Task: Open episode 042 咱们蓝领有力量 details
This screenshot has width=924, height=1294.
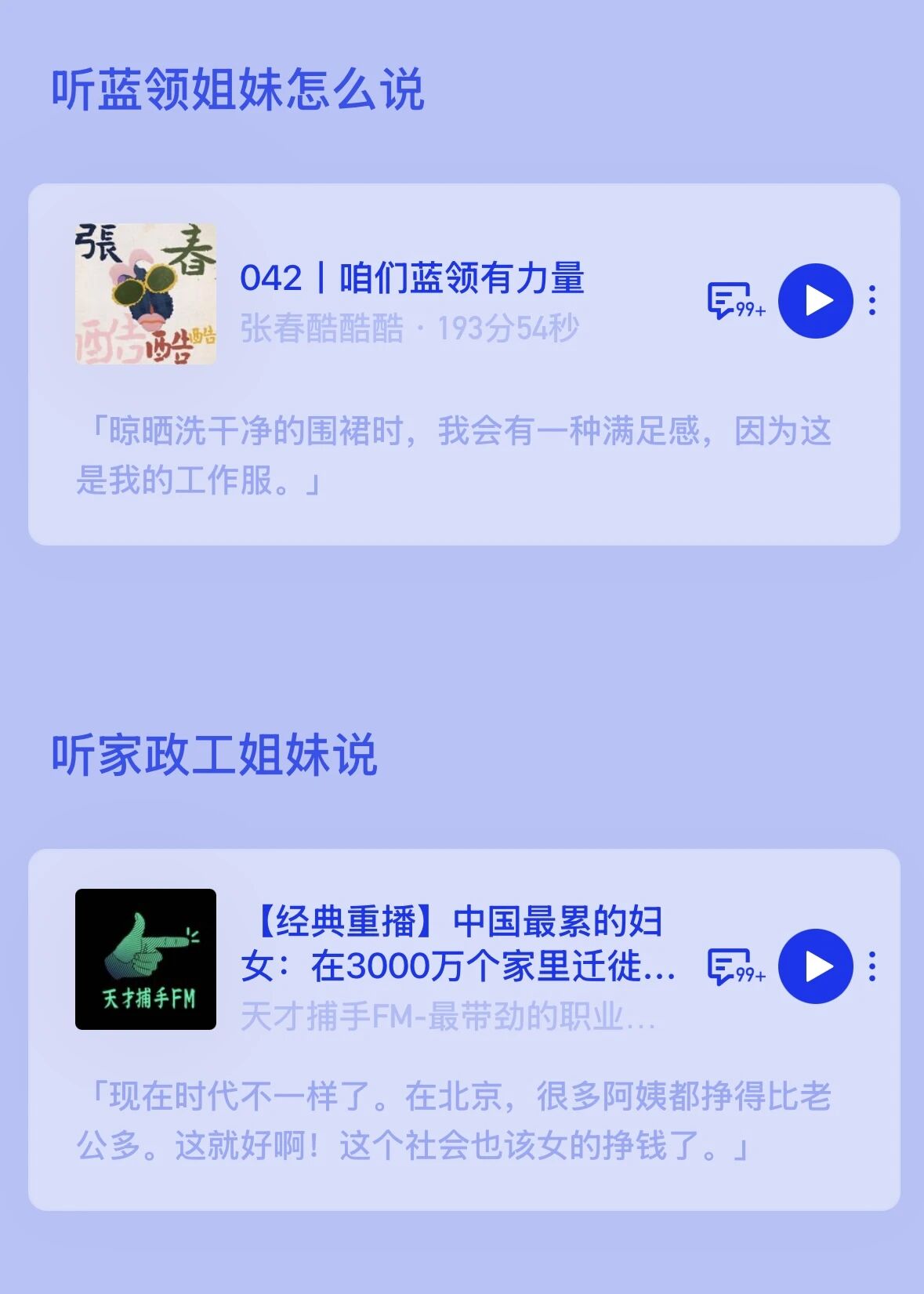Action: (412, 279)
